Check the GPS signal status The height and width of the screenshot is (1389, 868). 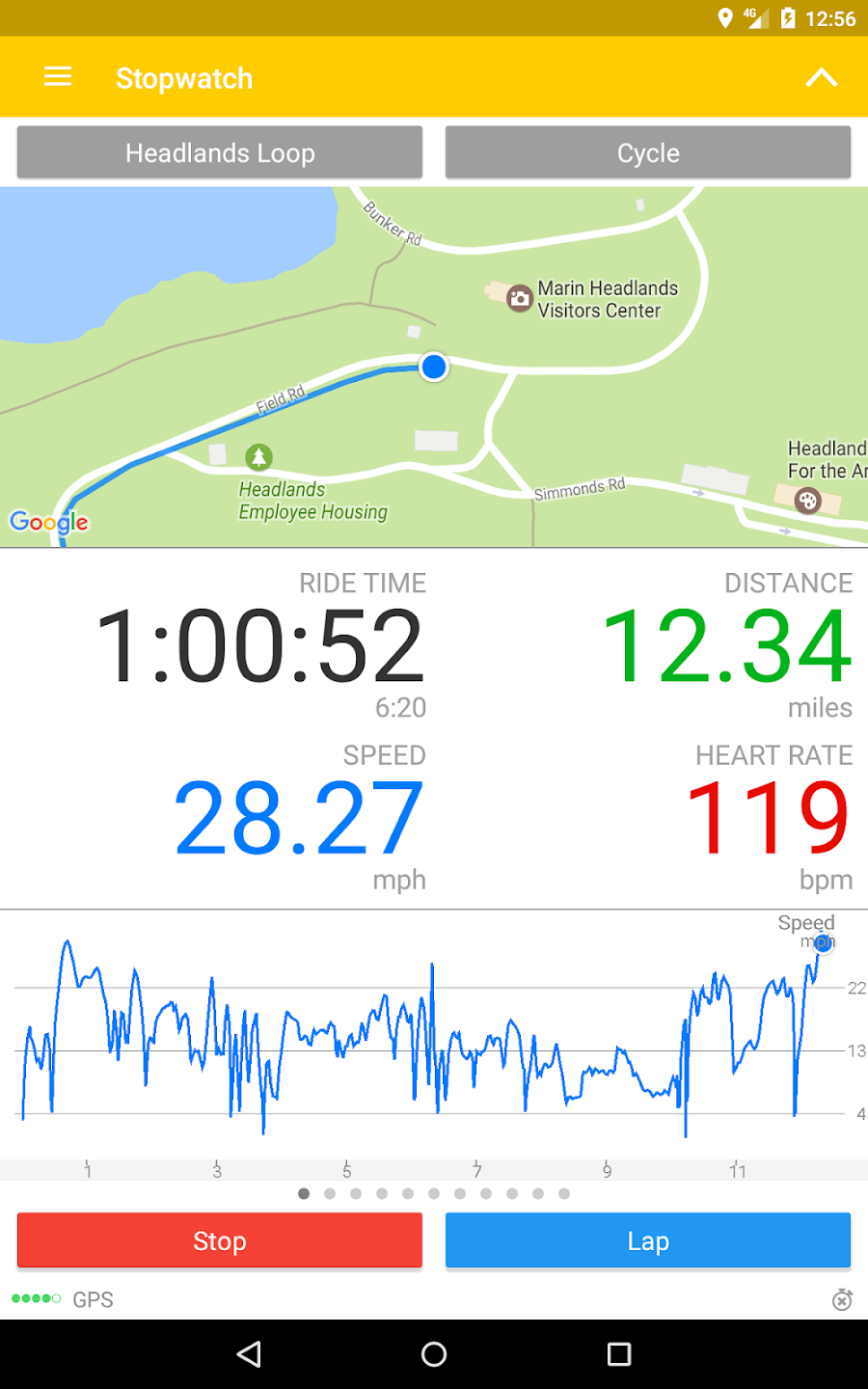[63, 1299]
